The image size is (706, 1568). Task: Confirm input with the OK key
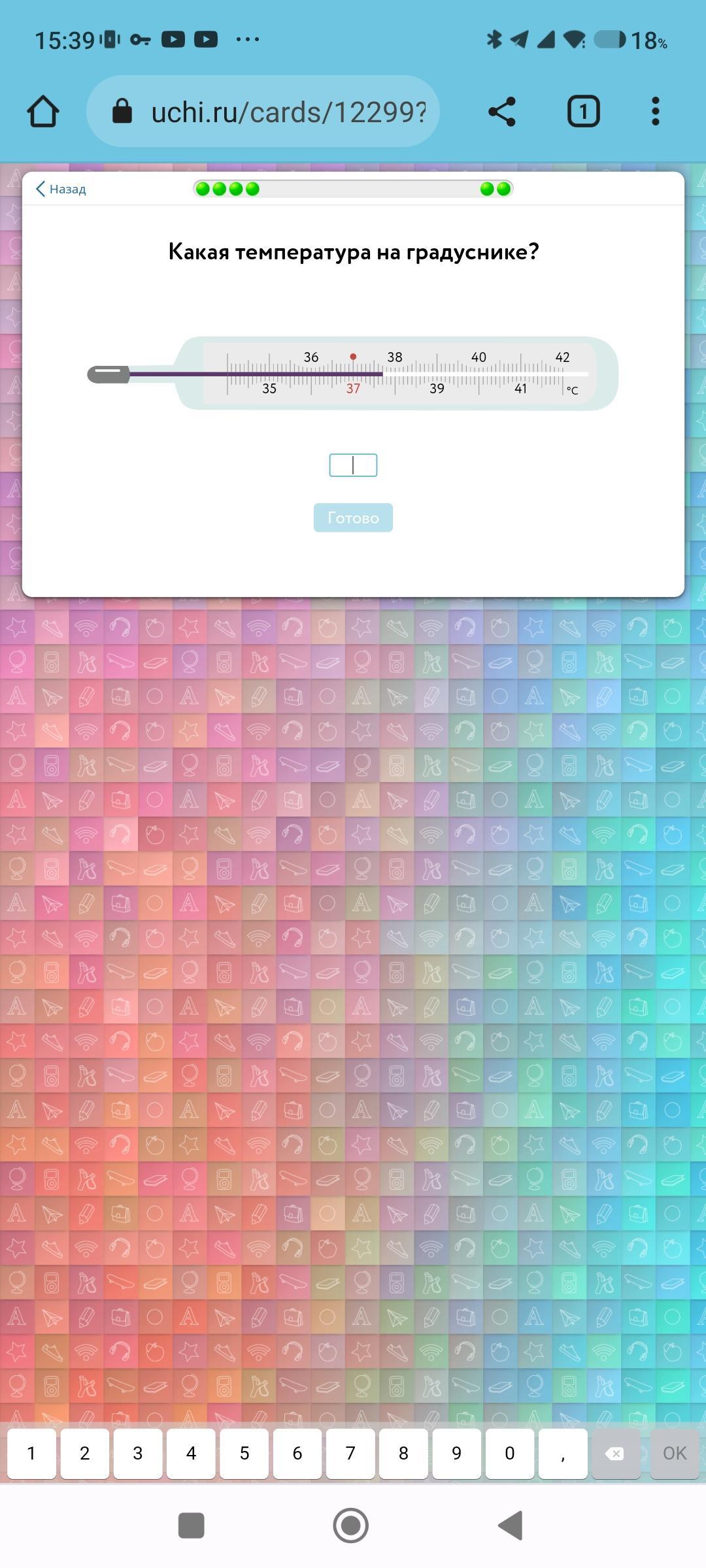pos(675,1454)
